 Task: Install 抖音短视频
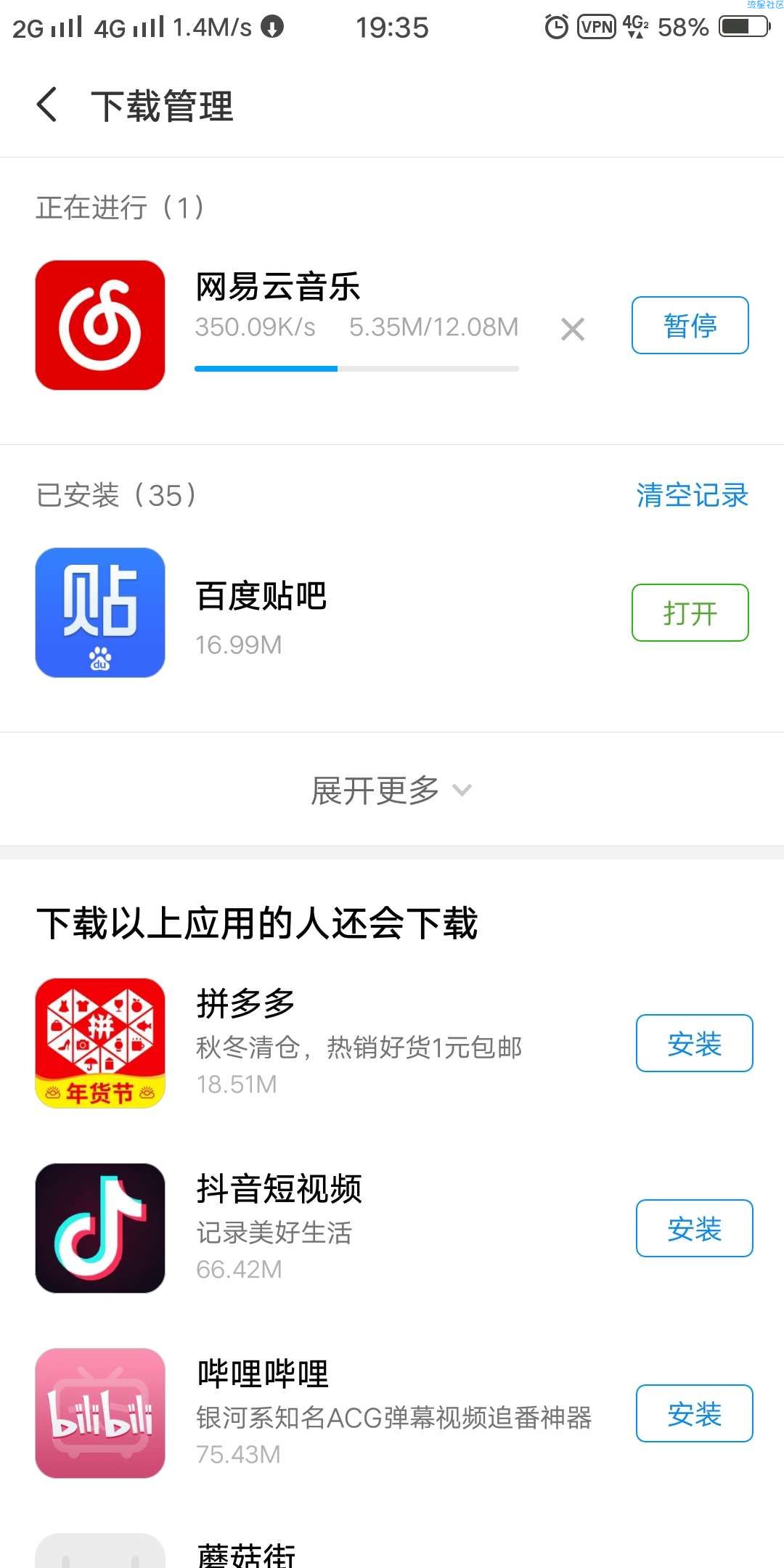click(x=694, y=1228)
